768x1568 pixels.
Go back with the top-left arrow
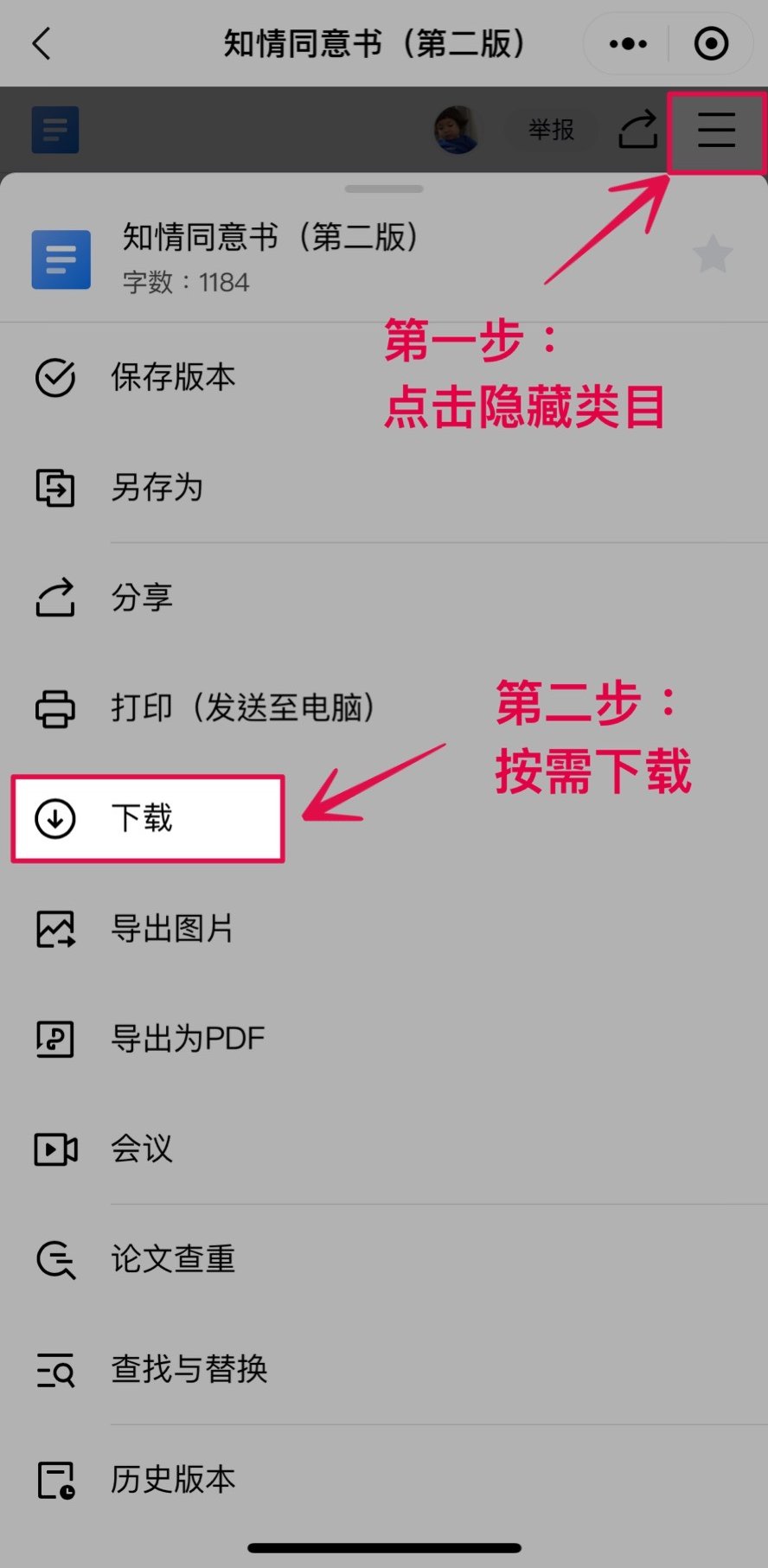(x=42, y=43)
